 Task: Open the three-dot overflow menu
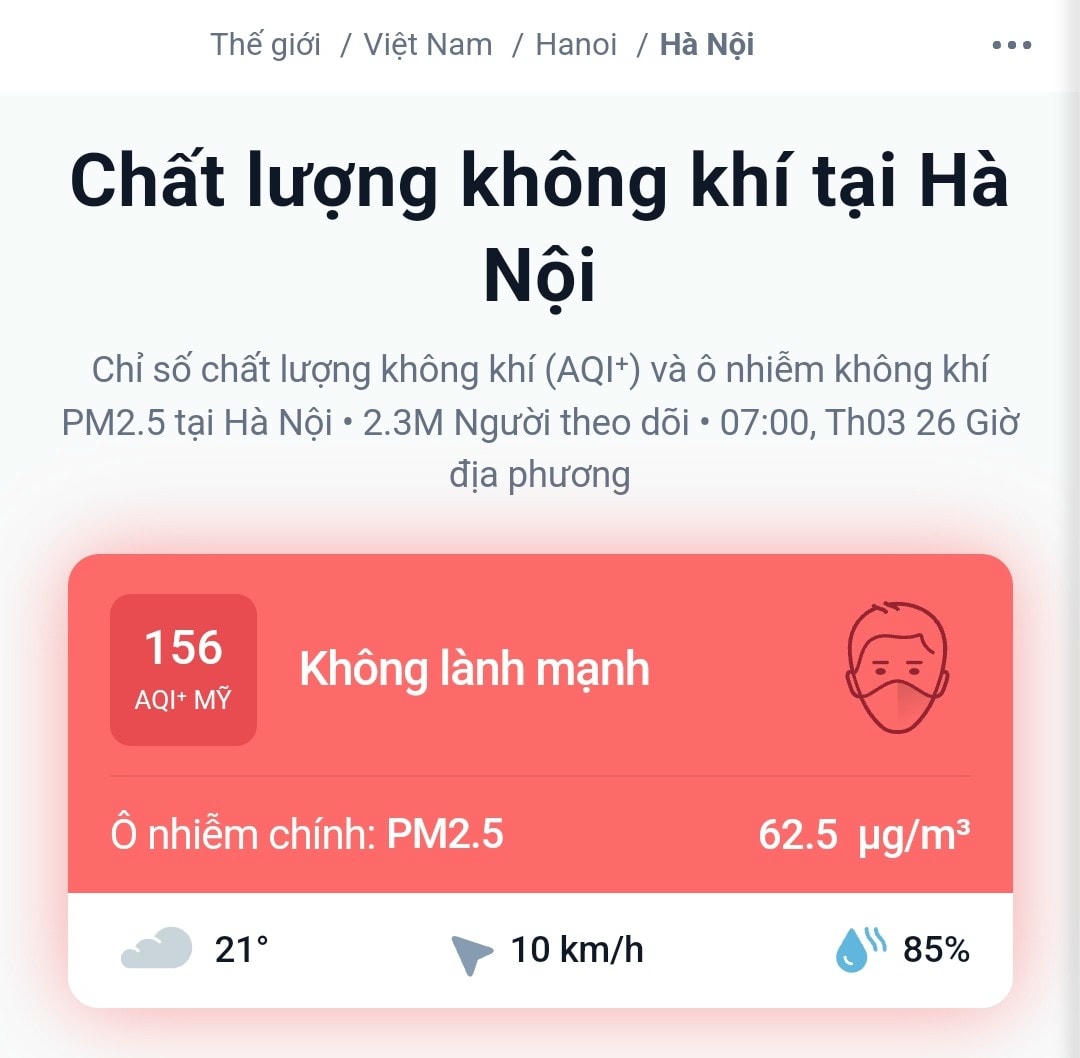tap(1011, 45)
